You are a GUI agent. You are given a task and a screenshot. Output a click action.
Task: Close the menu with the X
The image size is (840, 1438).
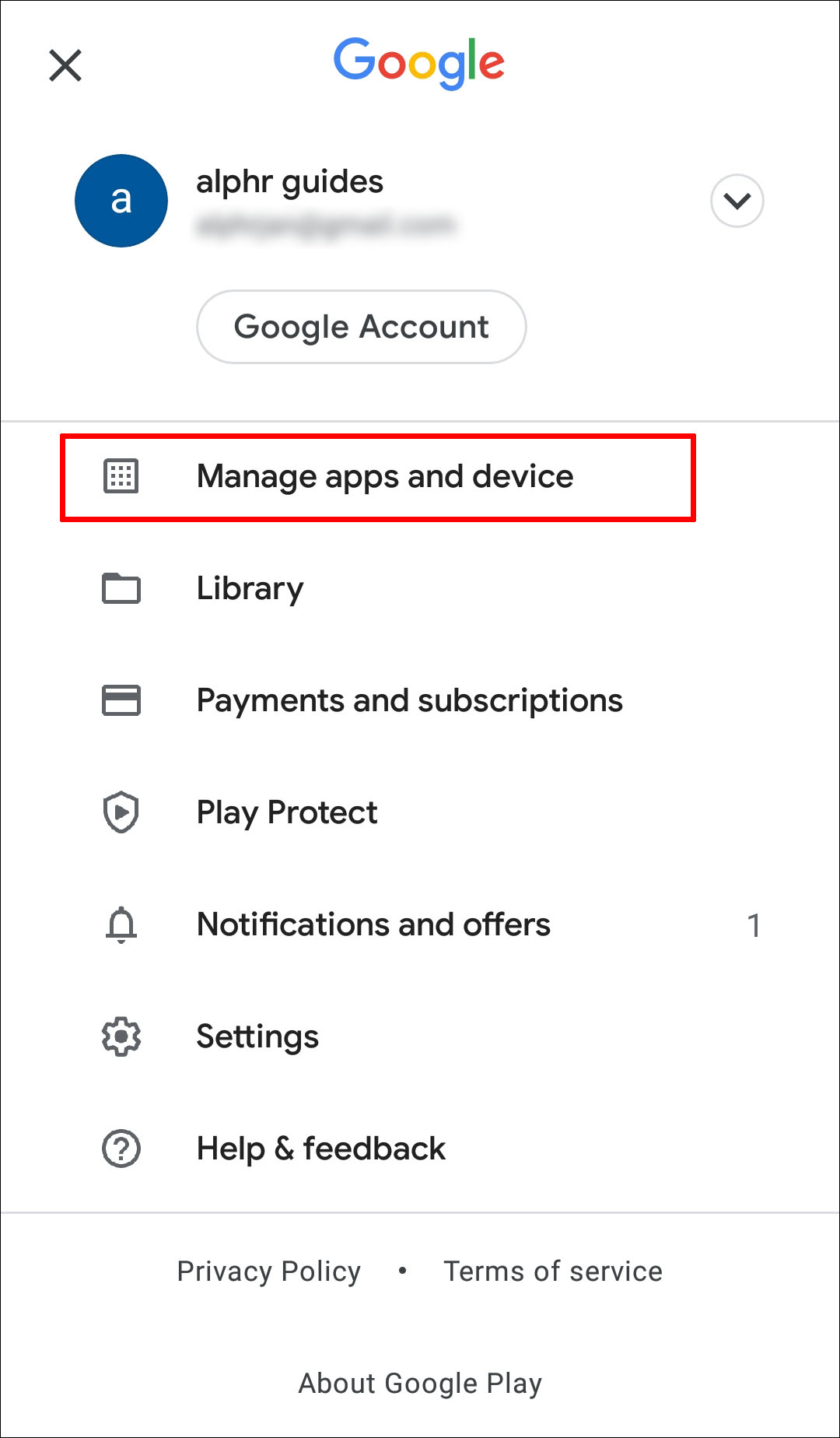coord(65,65)
